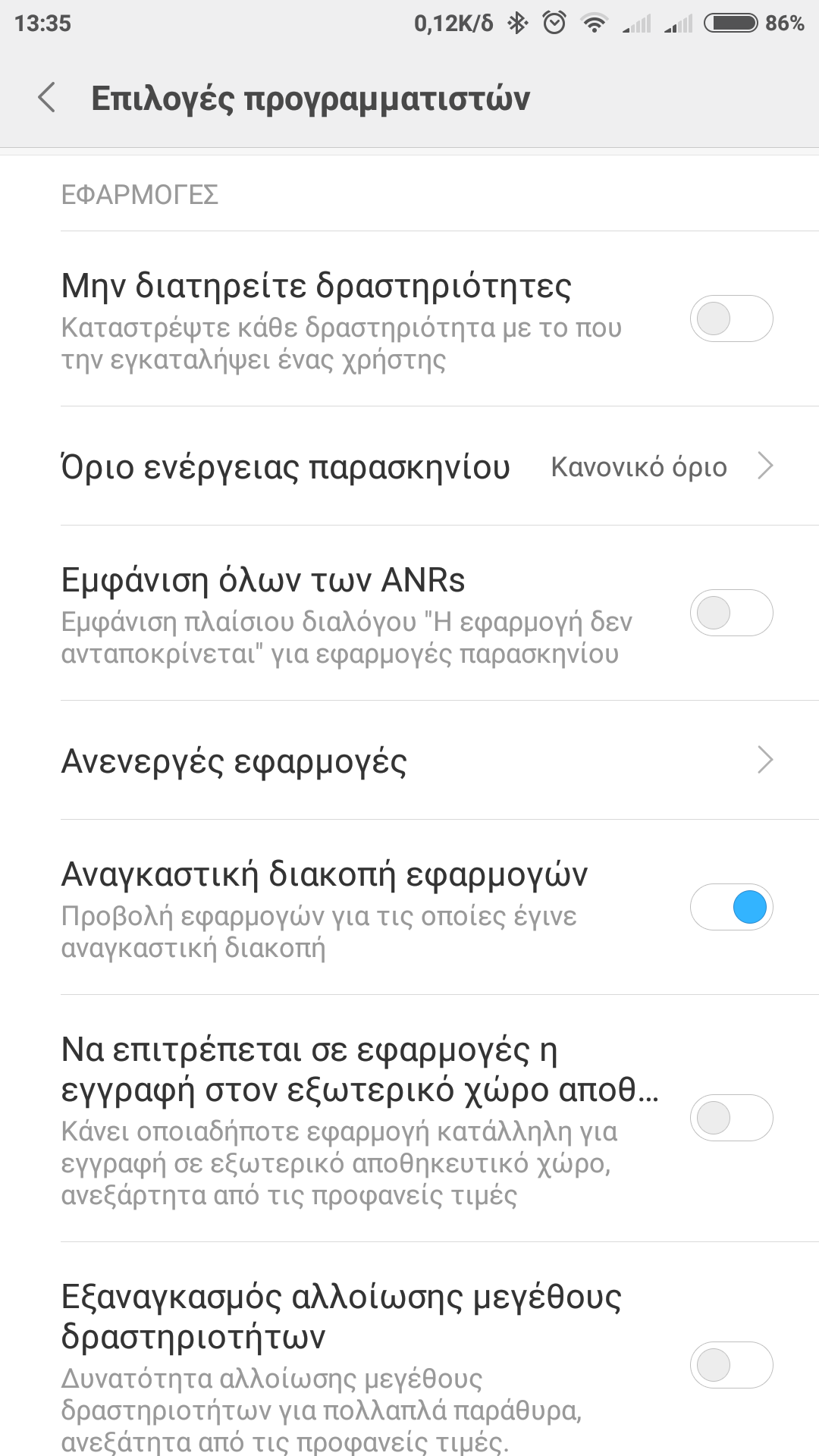Enable Εξαναγκασμός αλλοίωσης μεγέθους δραστηριοτήτων

pyautogui.click(x=731, y=1365)
